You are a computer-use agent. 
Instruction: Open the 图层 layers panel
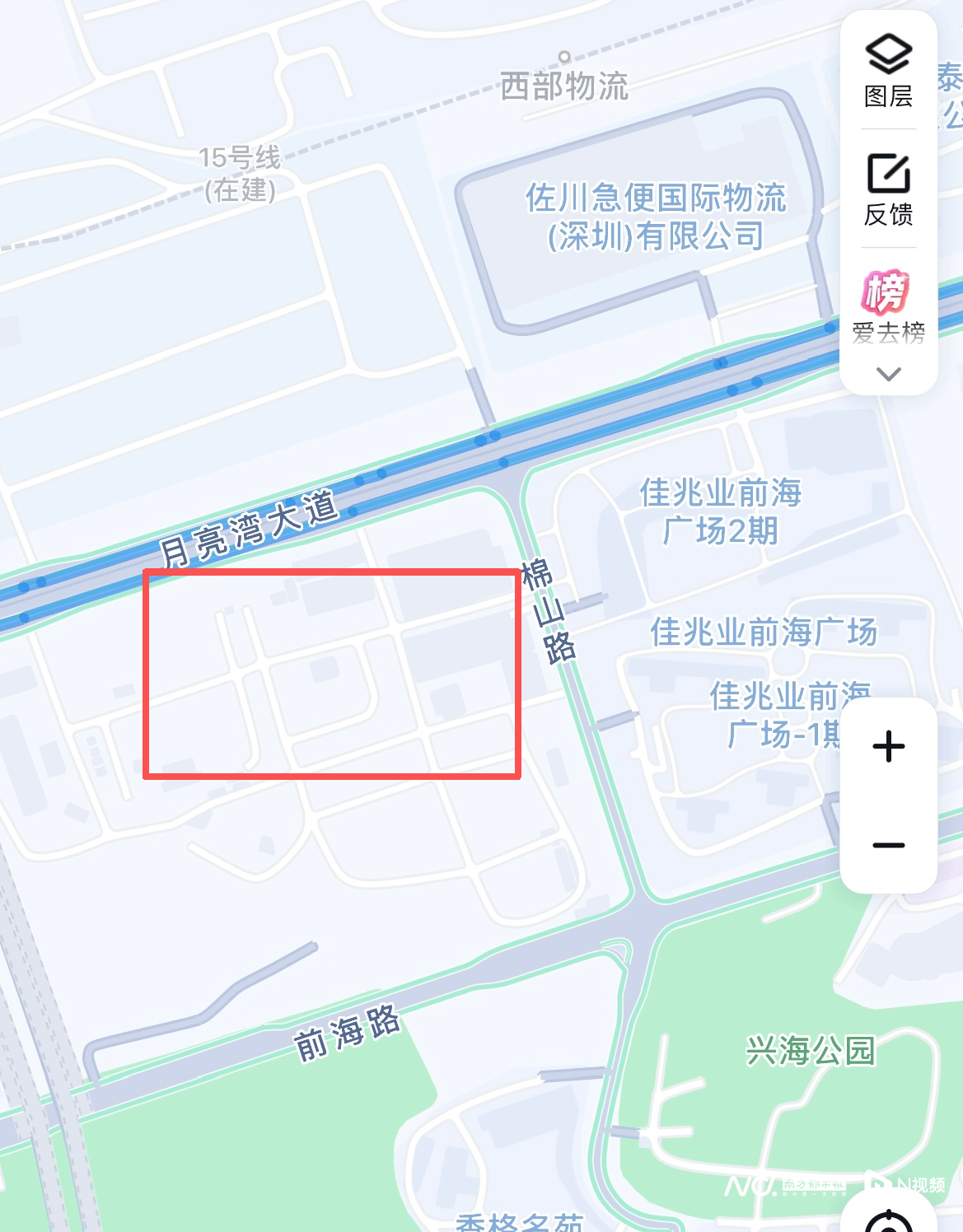coord(888,72)
